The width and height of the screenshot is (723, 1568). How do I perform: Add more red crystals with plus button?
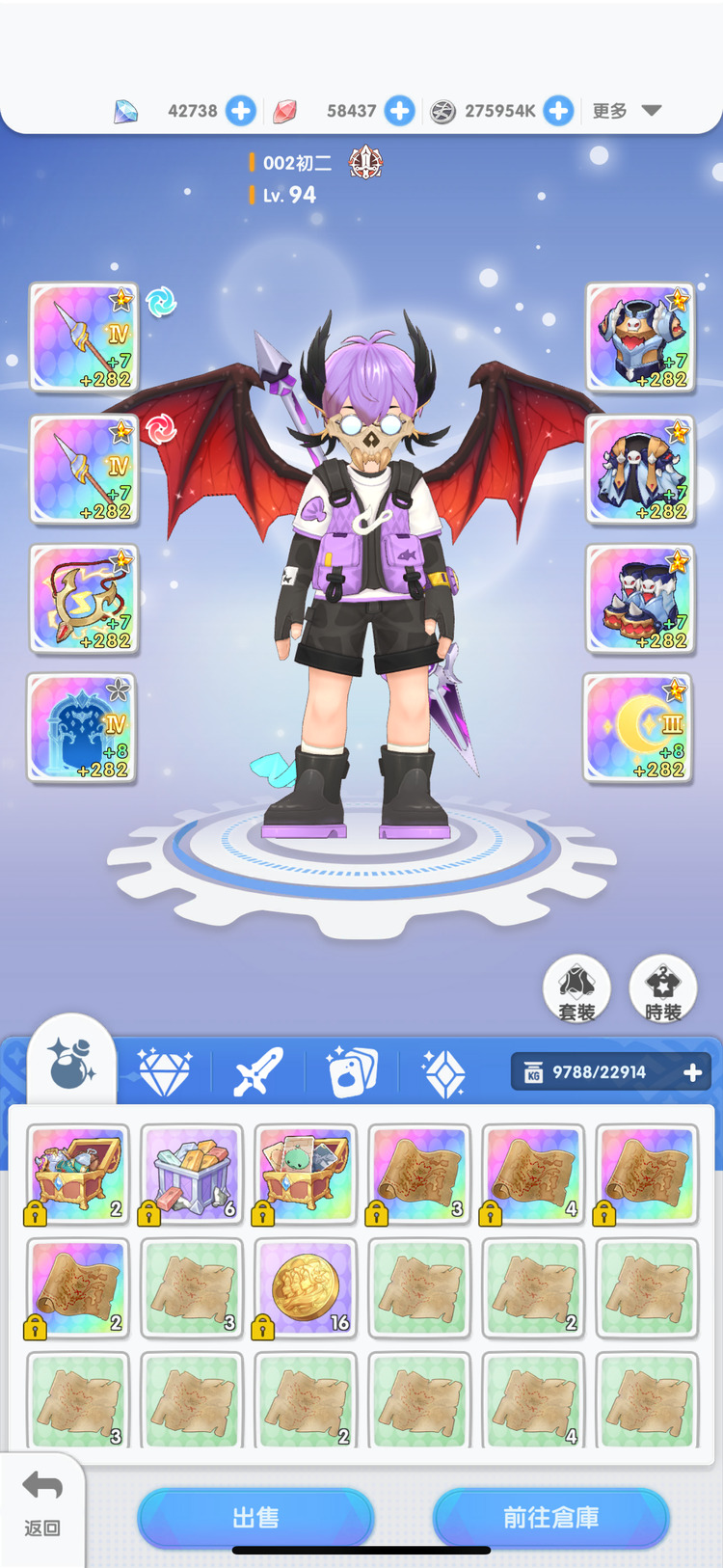click(x=399, y=111)
